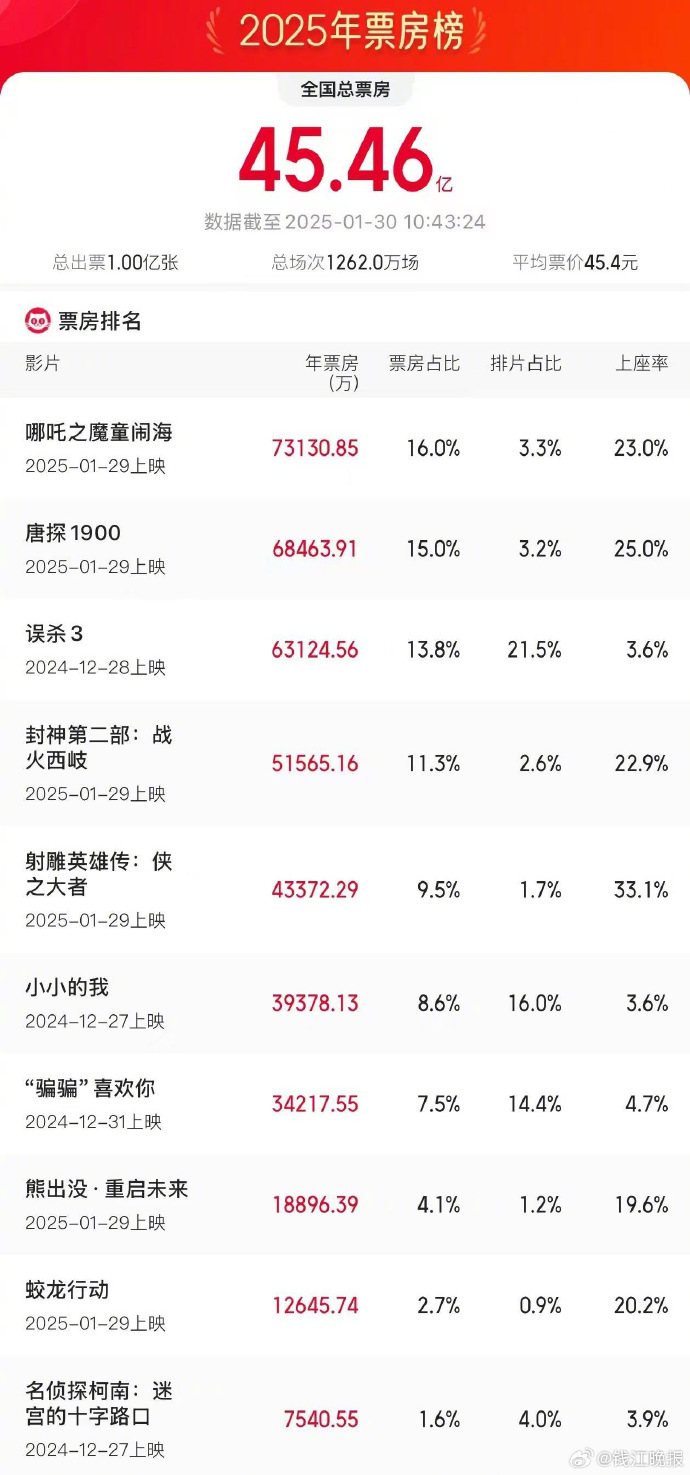Open 封神第二部：战火西岐 row
690x1475 pixels.
[345, 763]
